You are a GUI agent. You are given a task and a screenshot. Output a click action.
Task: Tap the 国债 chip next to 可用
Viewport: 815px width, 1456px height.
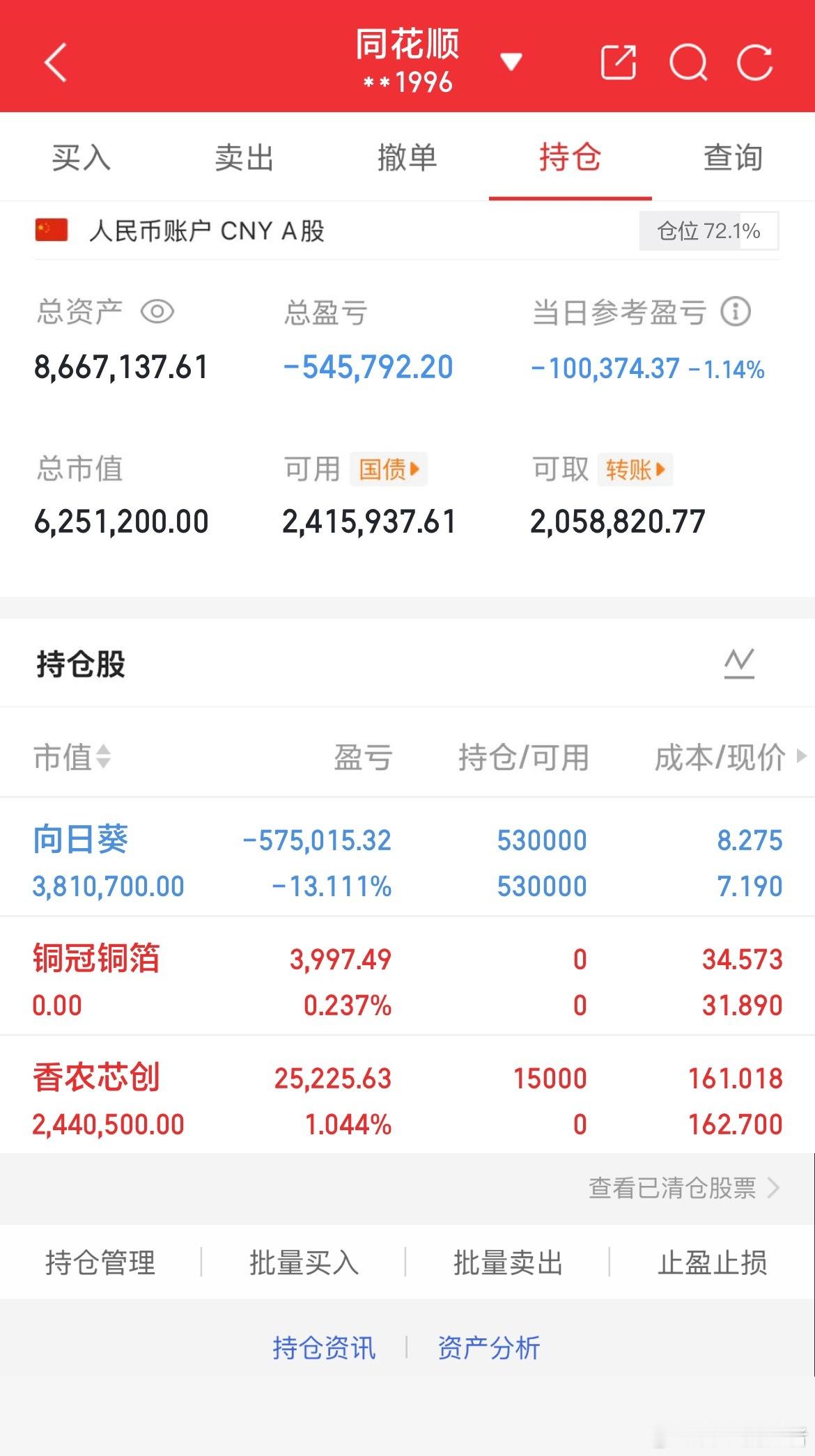389,469
